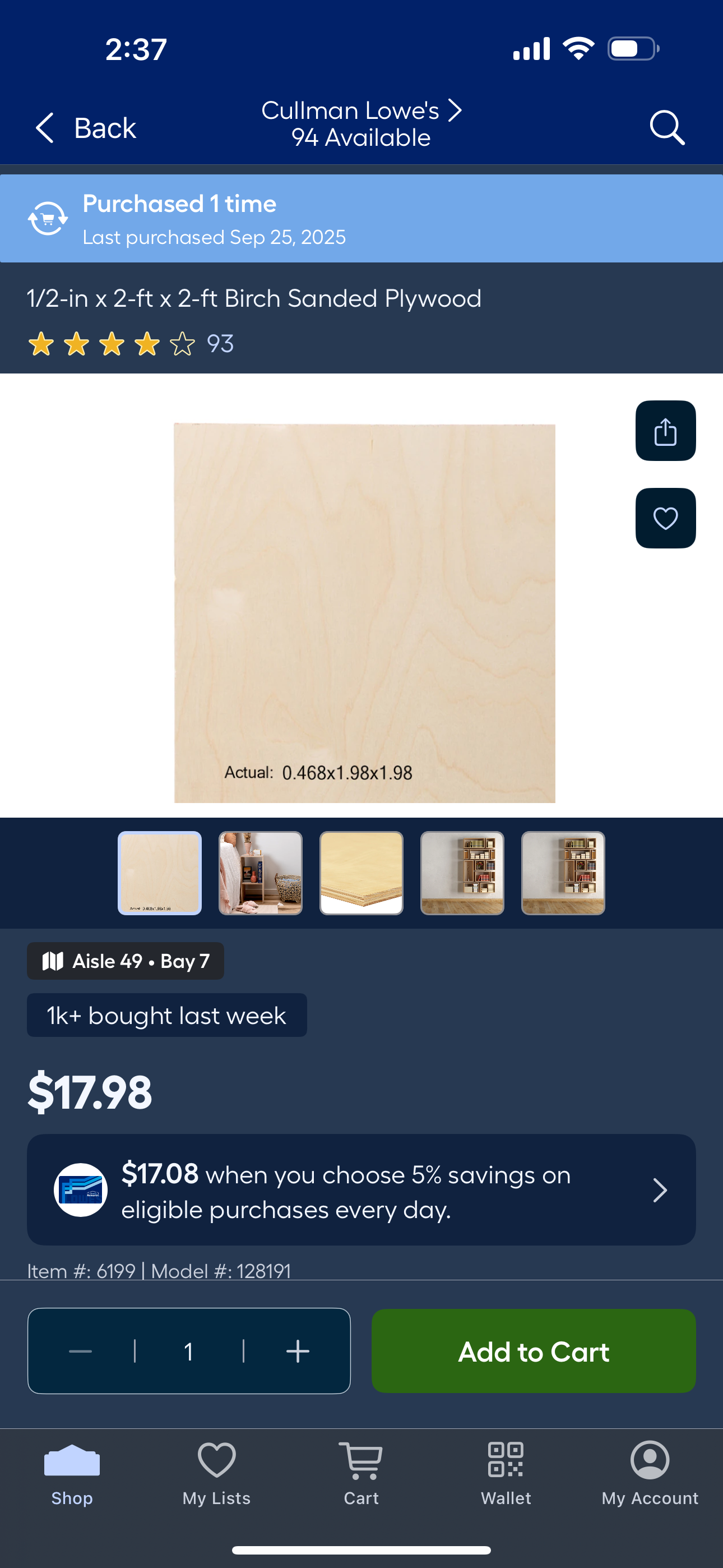Open Aisle 49 Bay 7 store map
The image size is (723, 1568).
point(126,961)
